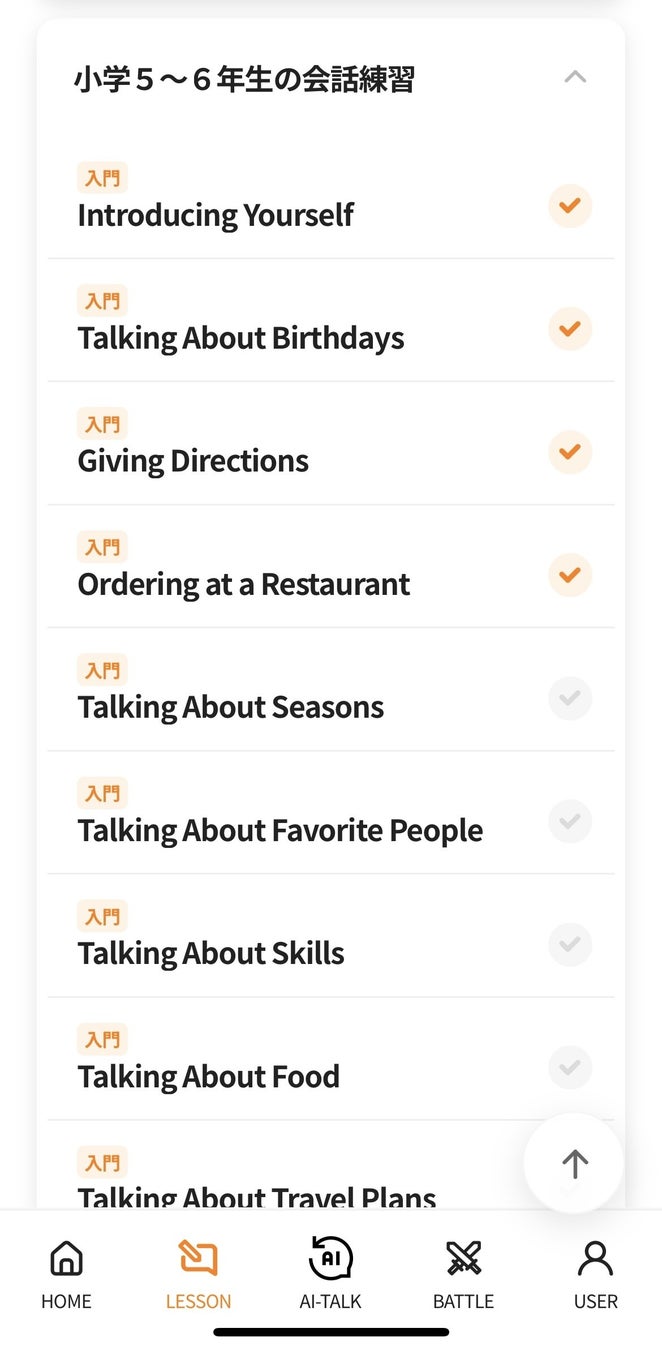This screenshot has width=662, height=1350.
Task: Select the Ordering at a Restaurant lesson
Action: [244, 583]
